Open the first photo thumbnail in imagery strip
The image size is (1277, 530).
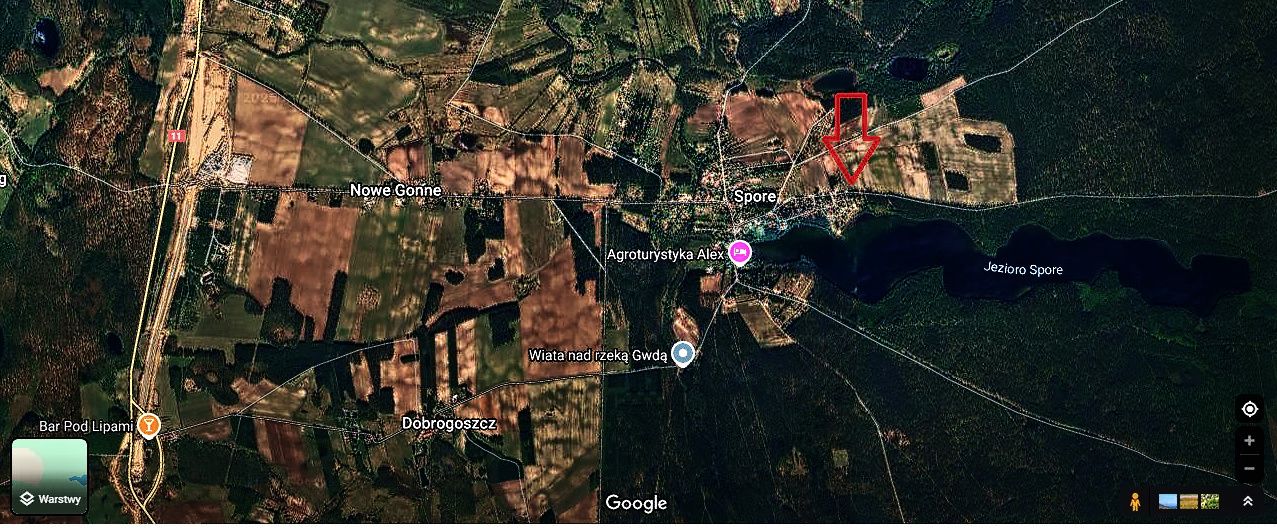click(x=1168, y=501)
